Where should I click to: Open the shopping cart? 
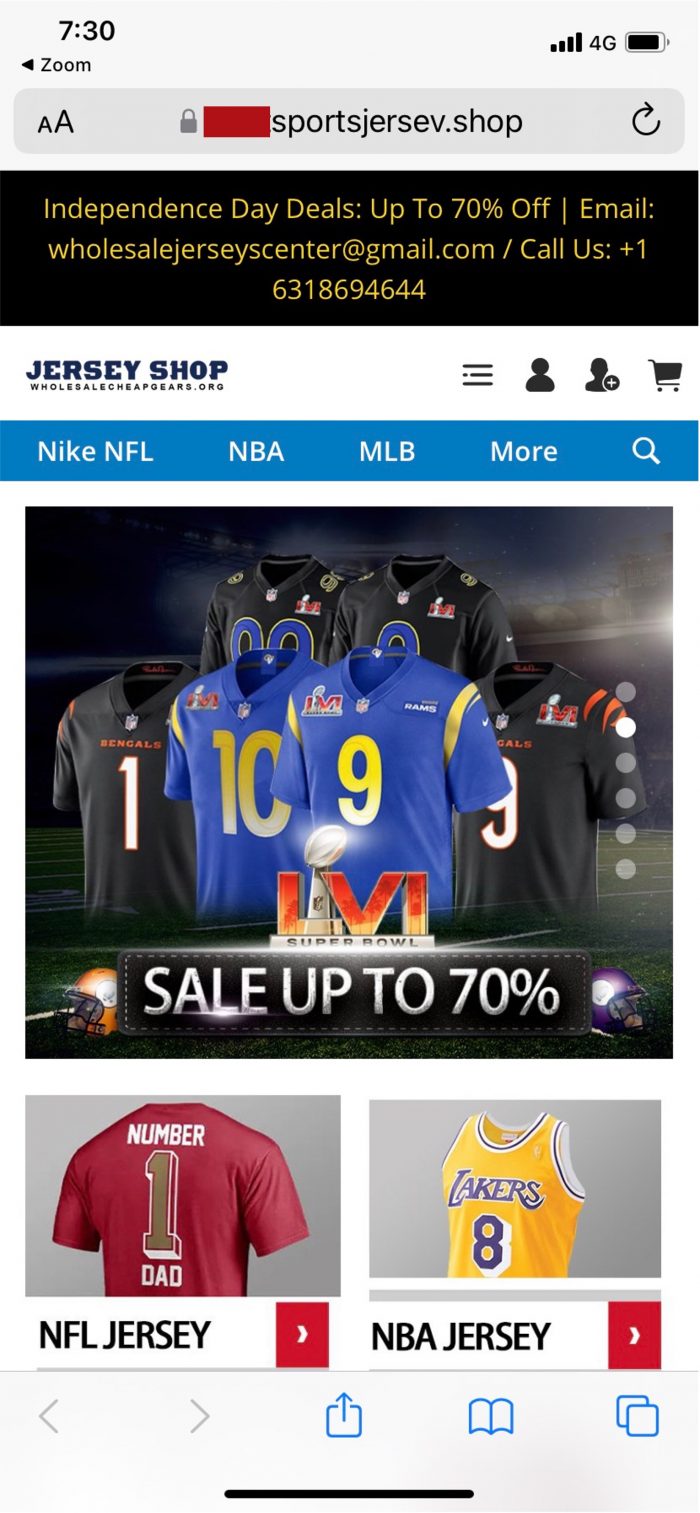(x=665, y=376)
